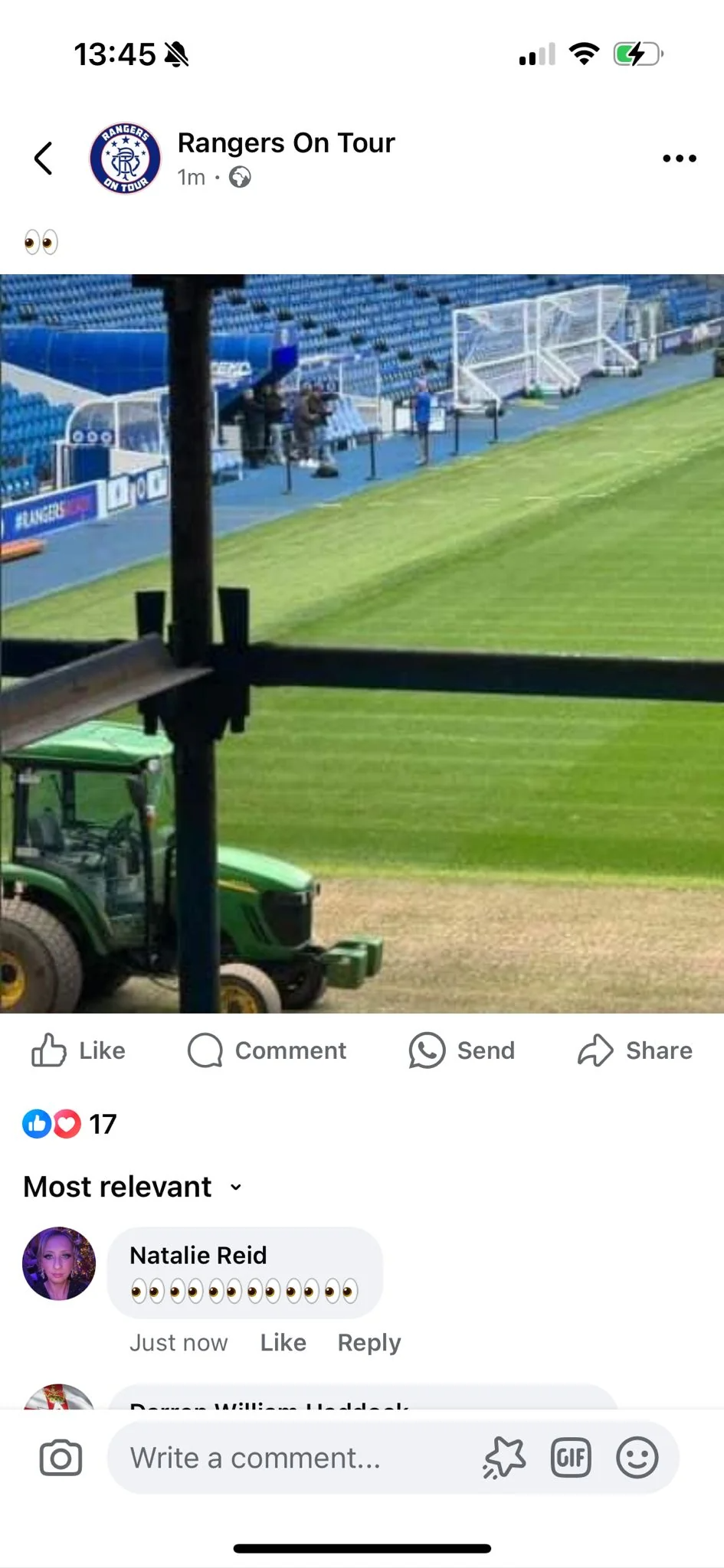
Task: Expand the Most relevant sort dropdown
Action: tap(133, 1187)
